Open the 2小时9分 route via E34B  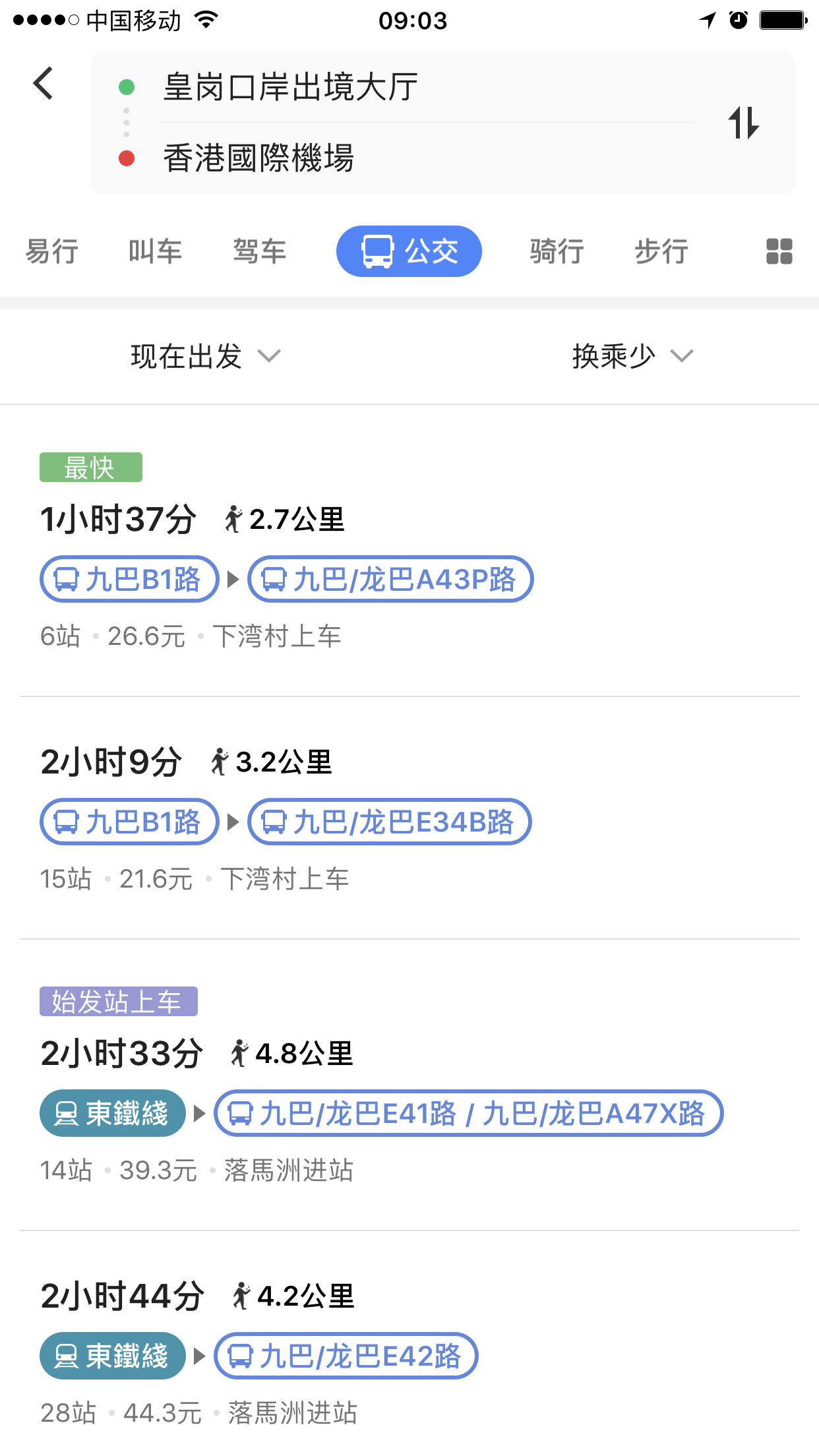click(x=409, y=818)
